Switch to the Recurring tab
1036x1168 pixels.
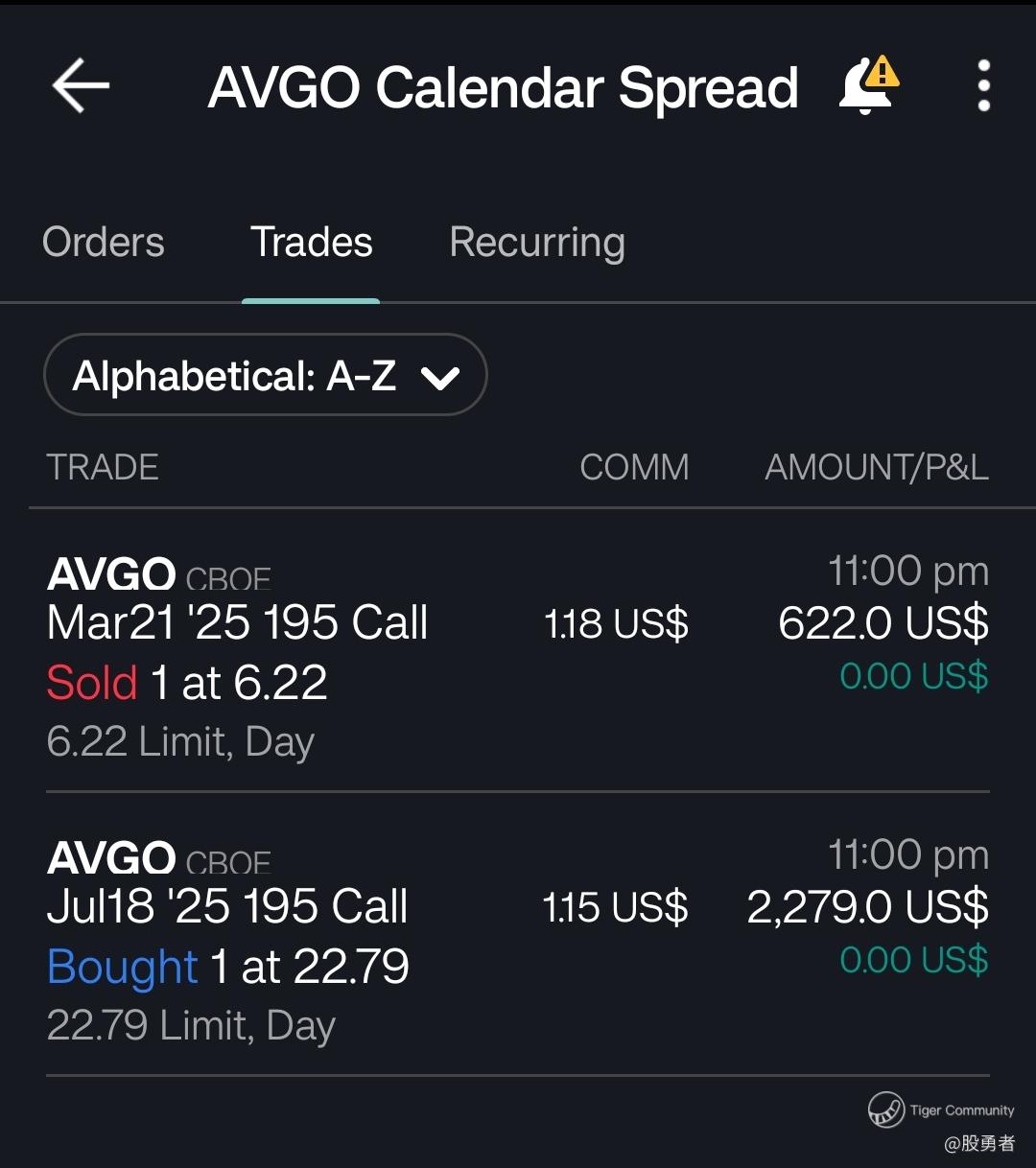coord(537,243)
